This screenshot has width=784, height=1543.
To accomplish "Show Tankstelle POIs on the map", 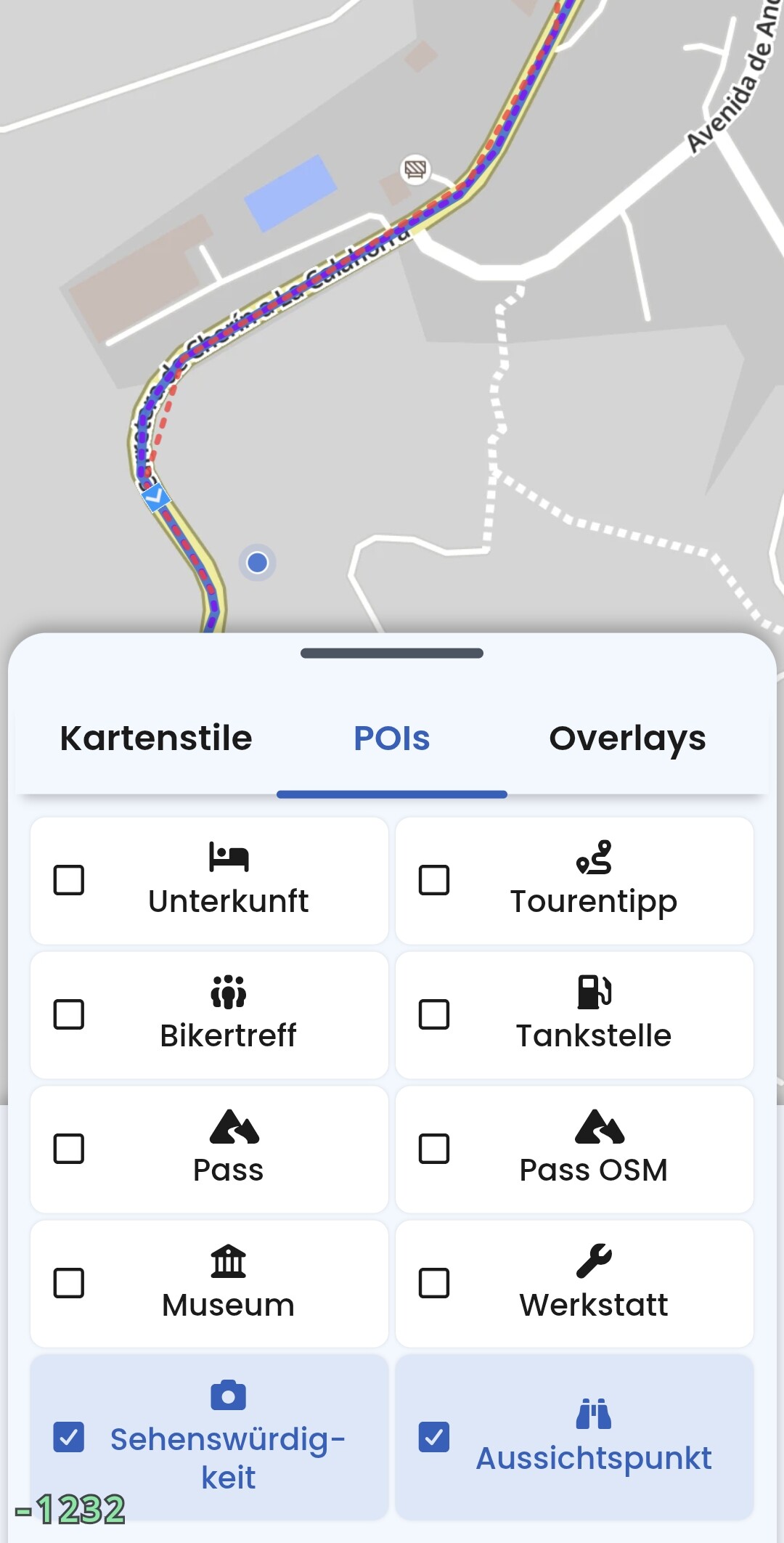I will [434, 1014].
